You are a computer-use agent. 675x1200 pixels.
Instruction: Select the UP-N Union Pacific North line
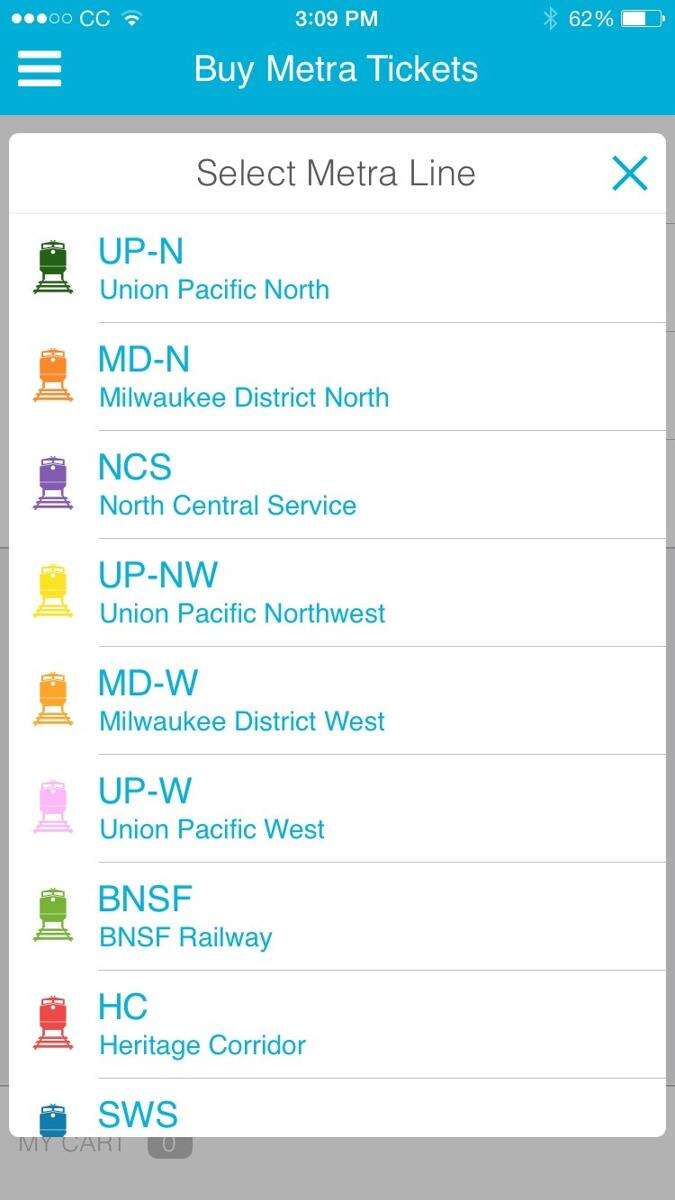[337, 268]
